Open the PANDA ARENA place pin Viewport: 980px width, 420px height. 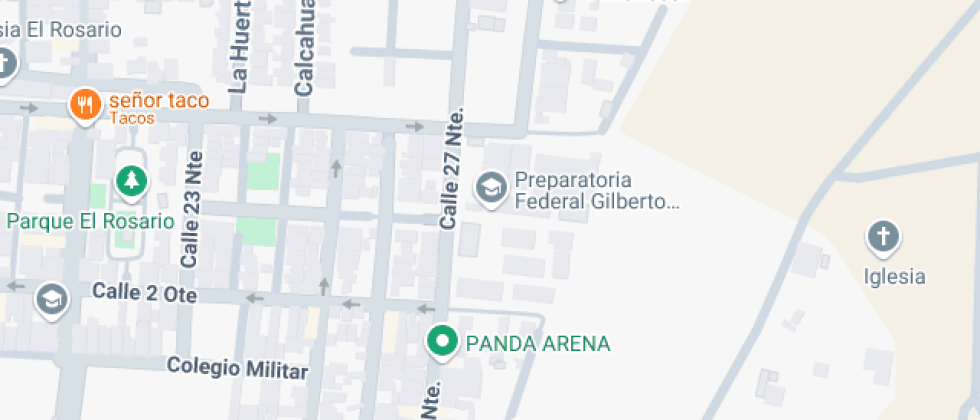pos(441,342)
